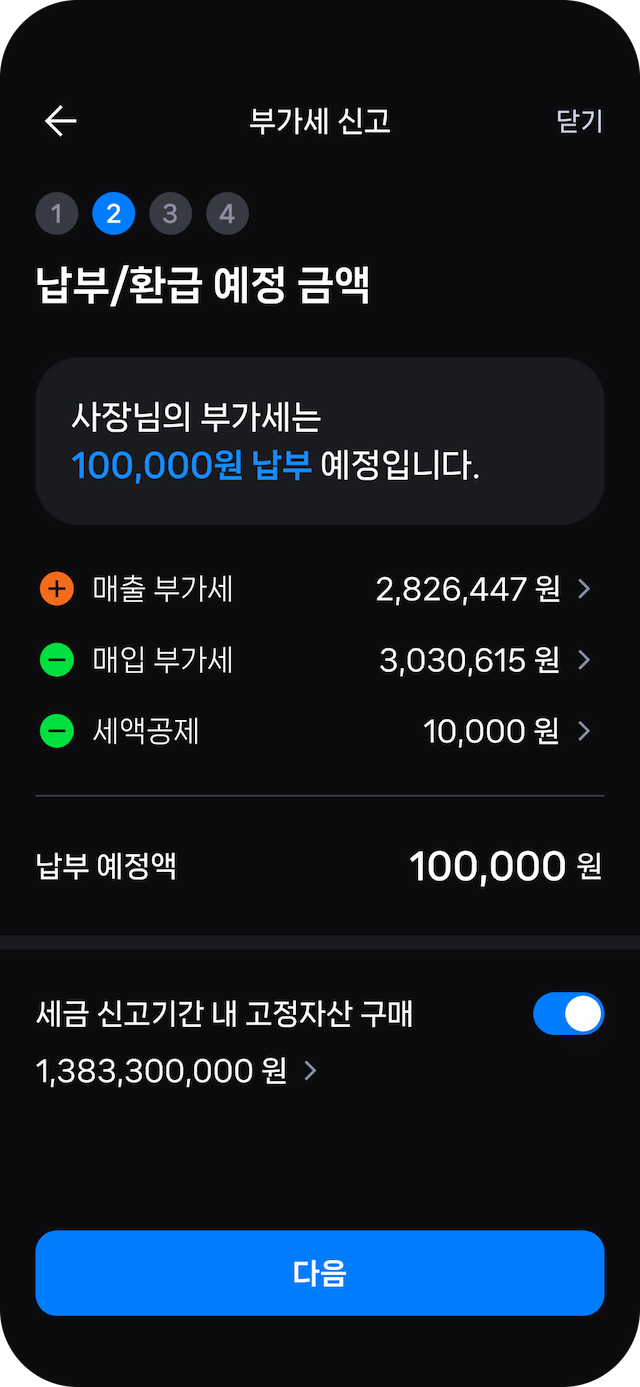Open 매출 부가세 details row
The image size is (640, 1387).
319,589
